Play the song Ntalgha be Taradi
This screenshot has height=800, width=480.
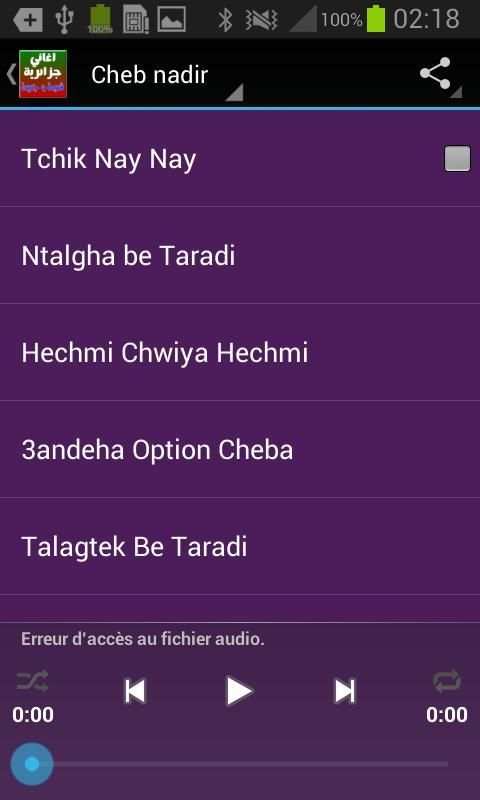(240, 255)
